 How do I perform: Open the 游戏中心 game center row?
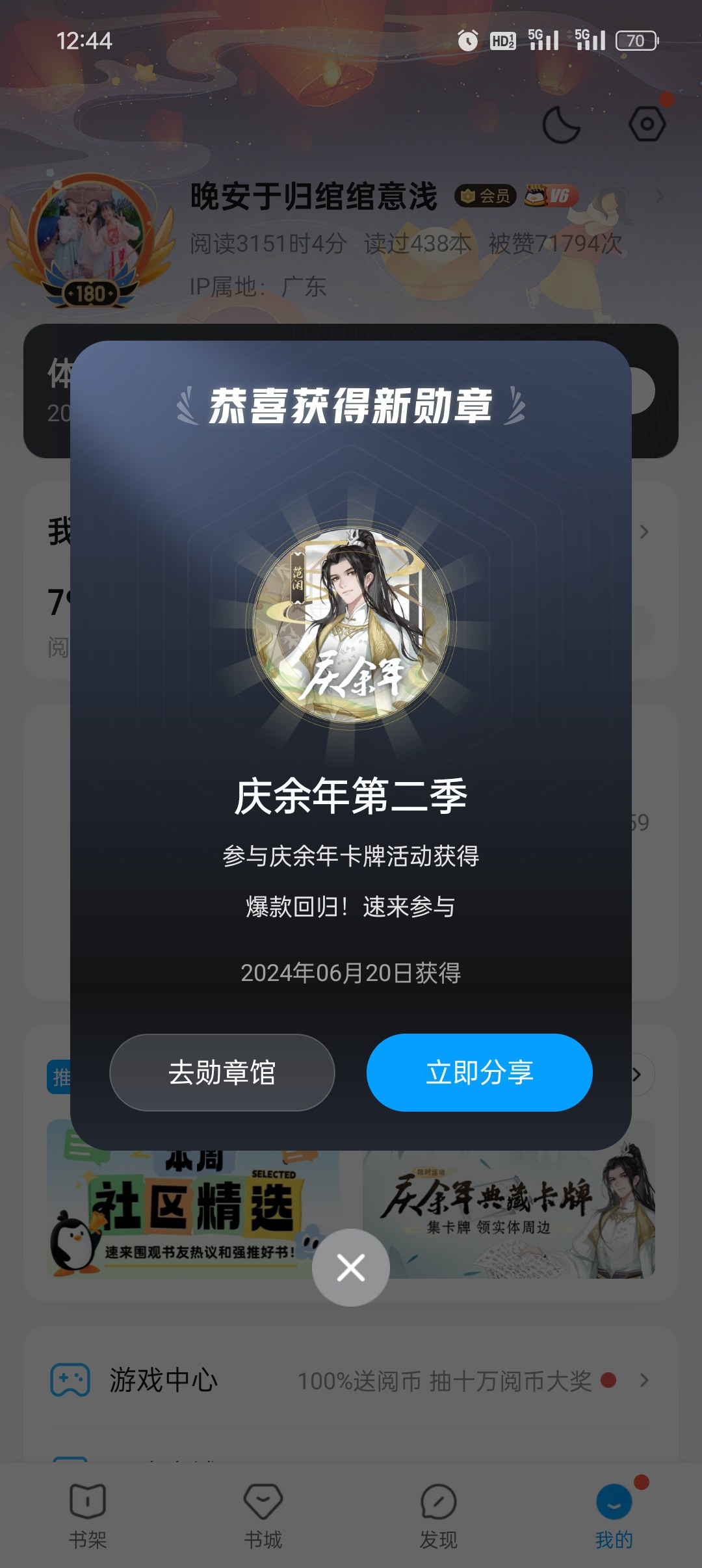(351, 1380)
